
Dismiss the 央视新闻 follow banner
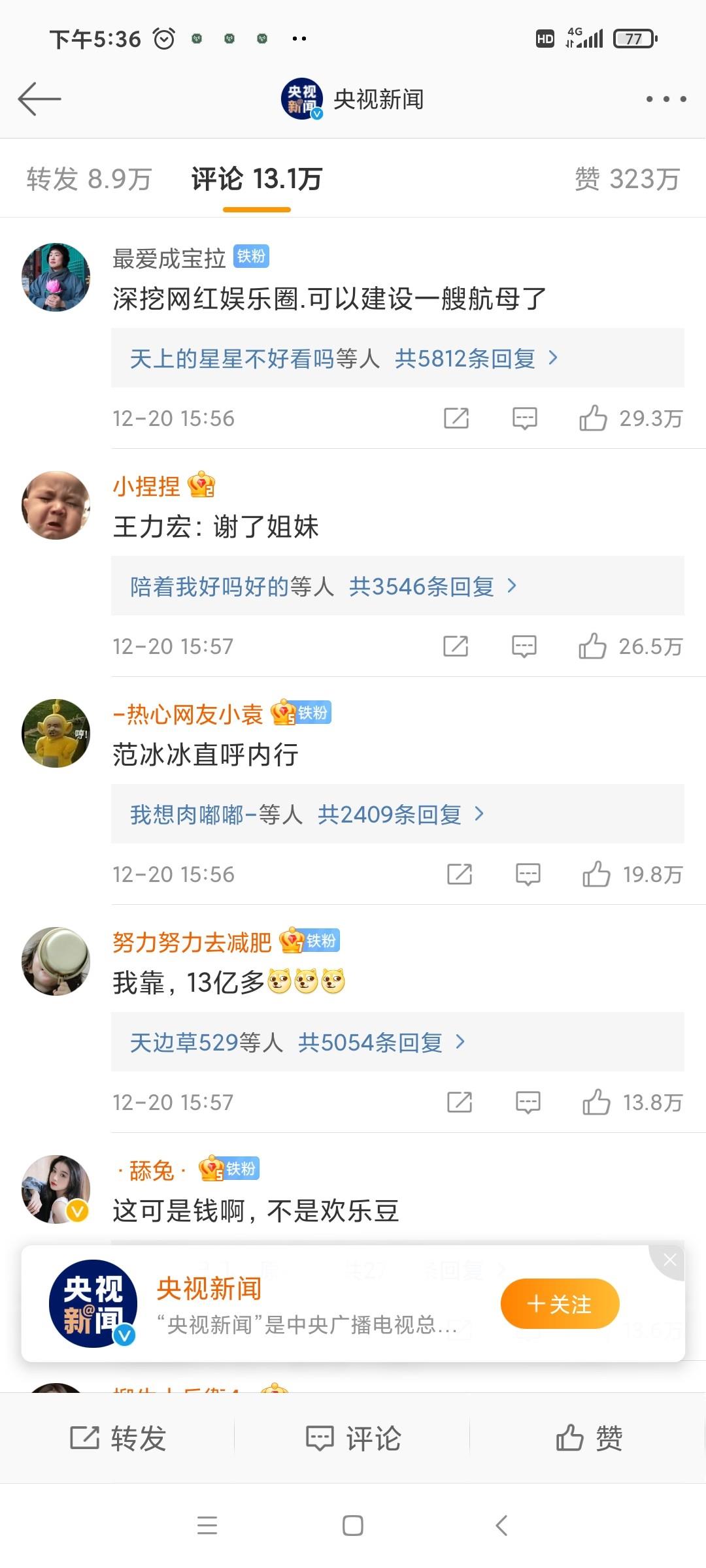coord(670,1261)
